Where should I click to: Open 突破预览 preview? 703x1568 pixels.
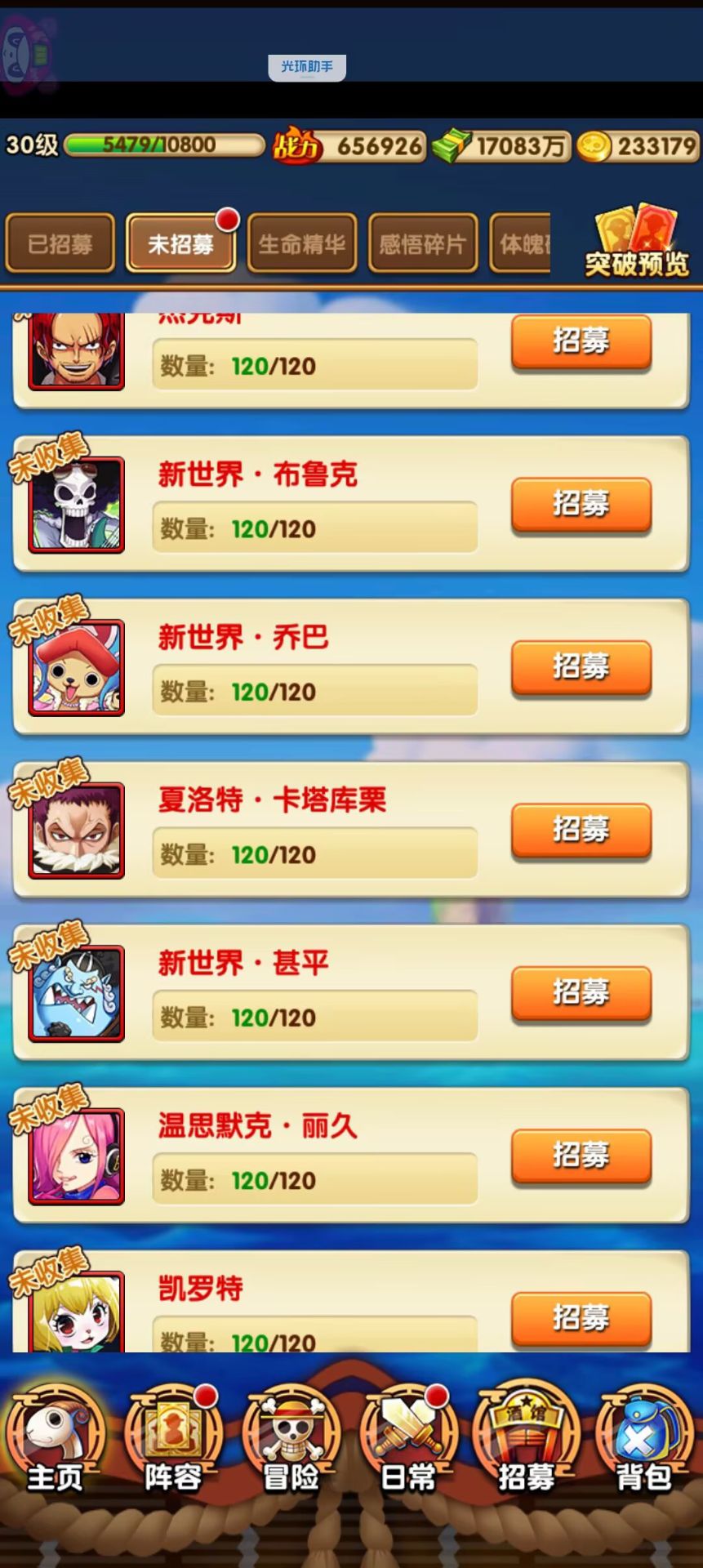(x=637, y=242)
